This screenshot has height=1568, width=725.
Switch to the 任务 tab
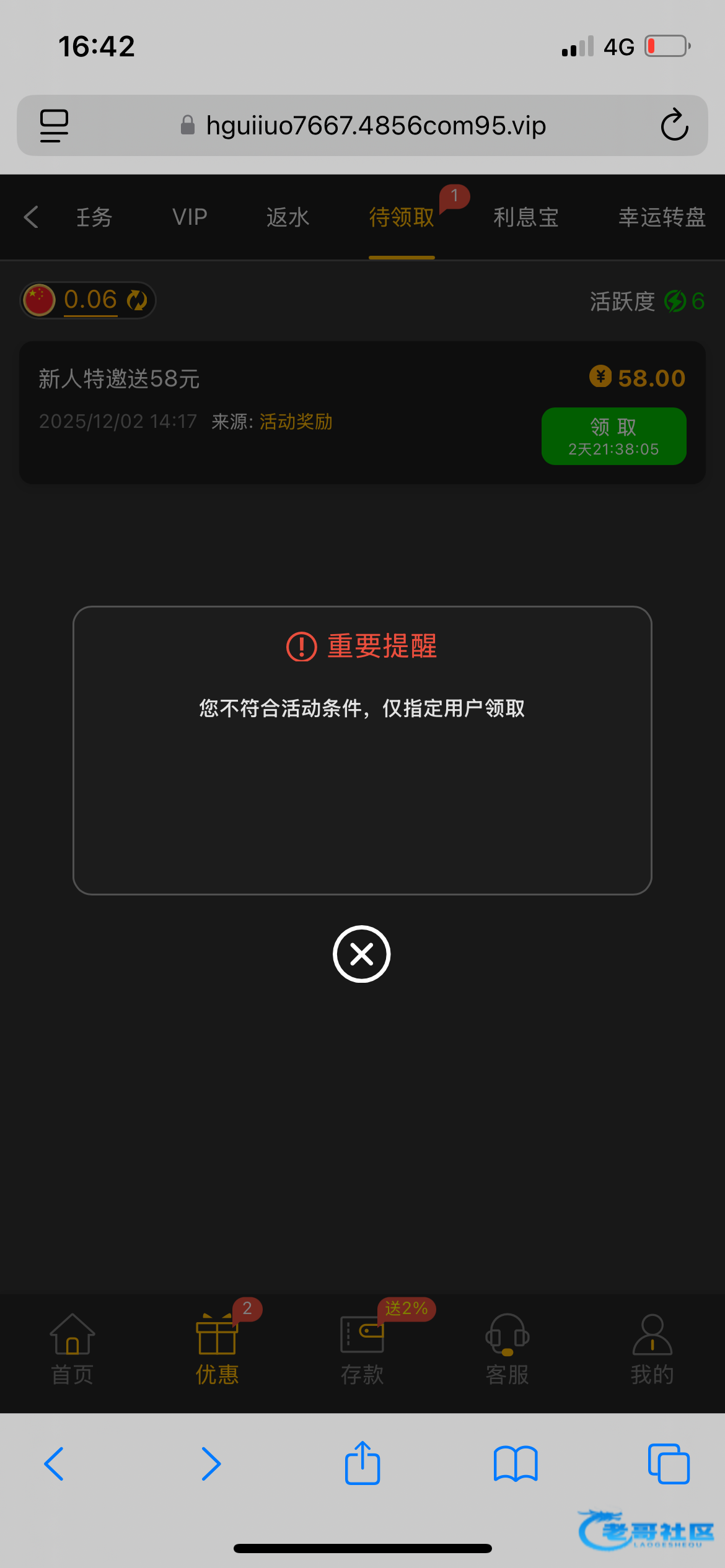pyautogui.click(x=94, y=217)
